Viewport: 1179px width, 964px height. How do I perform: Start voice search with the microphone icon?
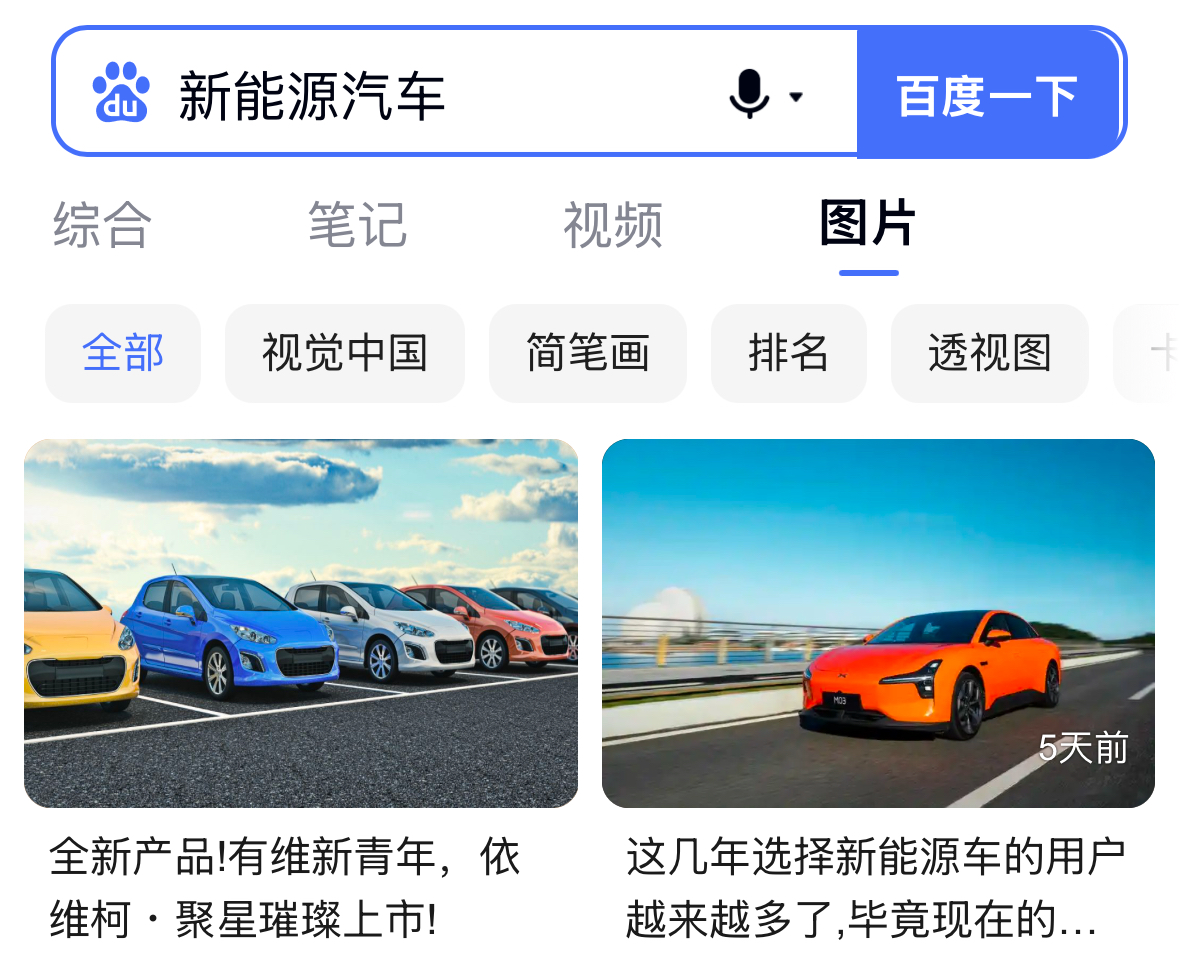[x=749, y=95]
